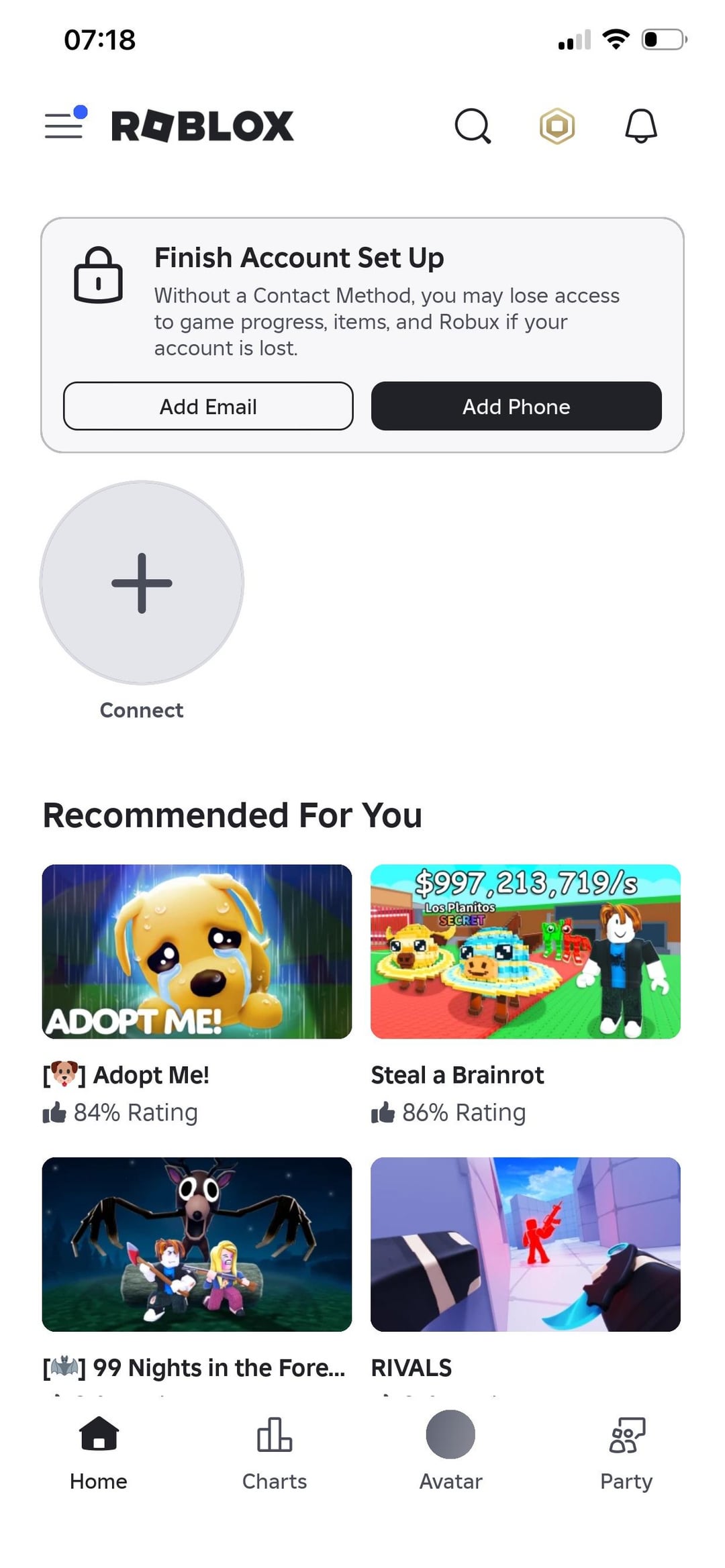Open the hamburger side menu

tap(64, 125)
